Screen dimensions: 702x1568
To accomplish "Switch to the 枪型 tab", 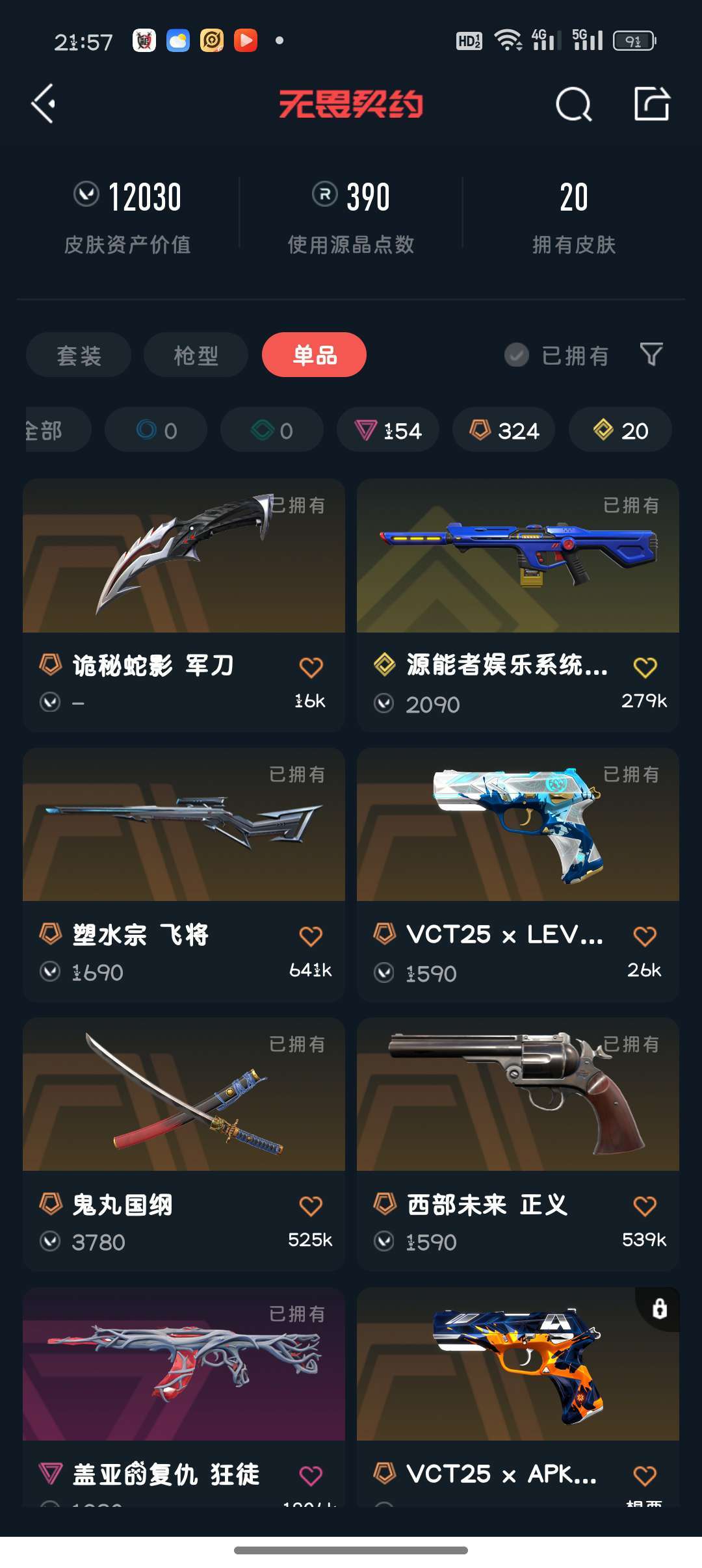I will pos(196,355).
